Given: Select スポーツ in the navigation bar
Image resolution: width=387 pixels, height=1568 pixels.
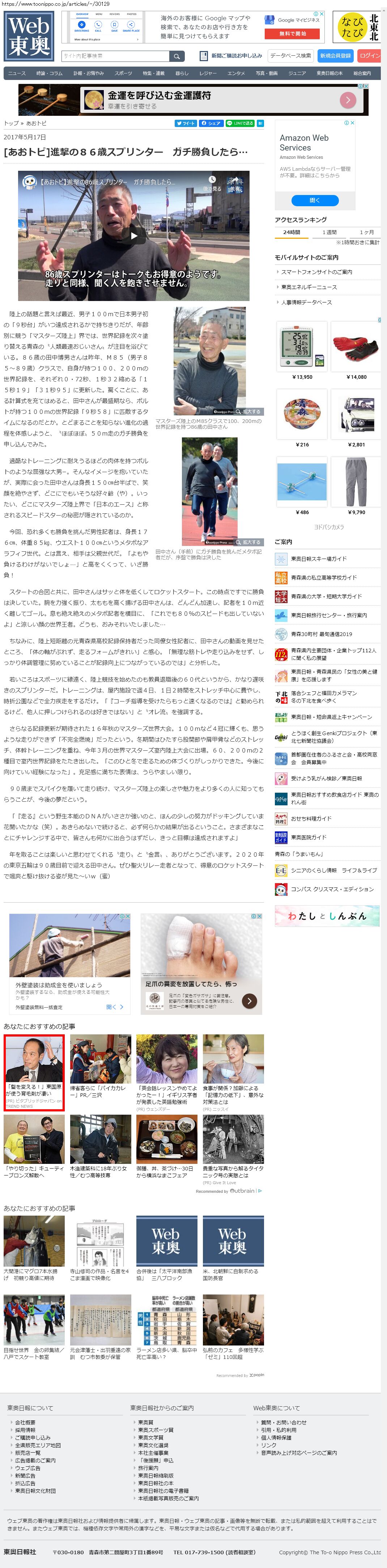Looking at the screenshot, I should click(x=123, y=73).
